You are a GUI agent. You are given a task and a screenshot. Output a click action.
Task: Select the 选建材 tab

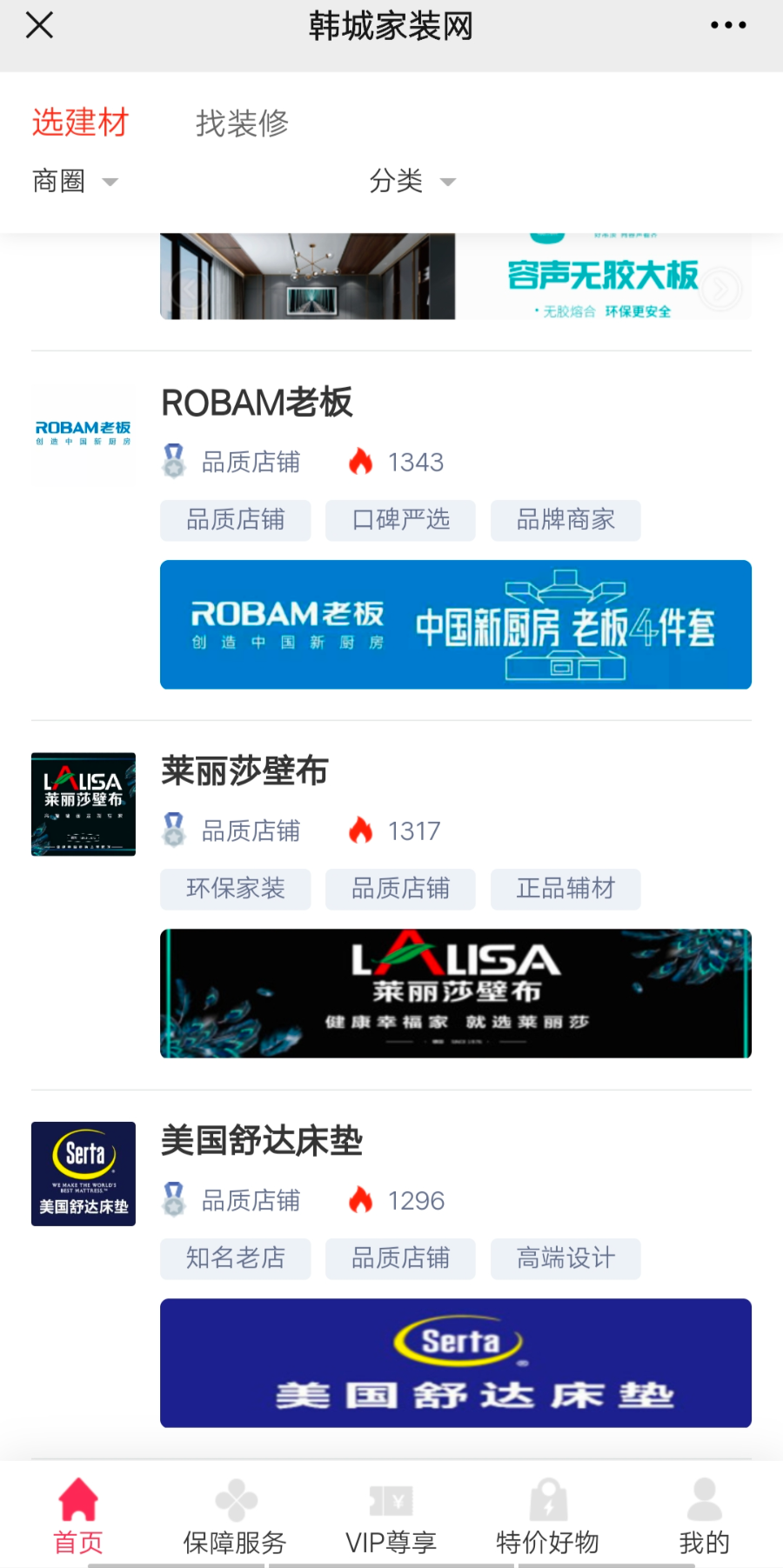coord(80,123)
